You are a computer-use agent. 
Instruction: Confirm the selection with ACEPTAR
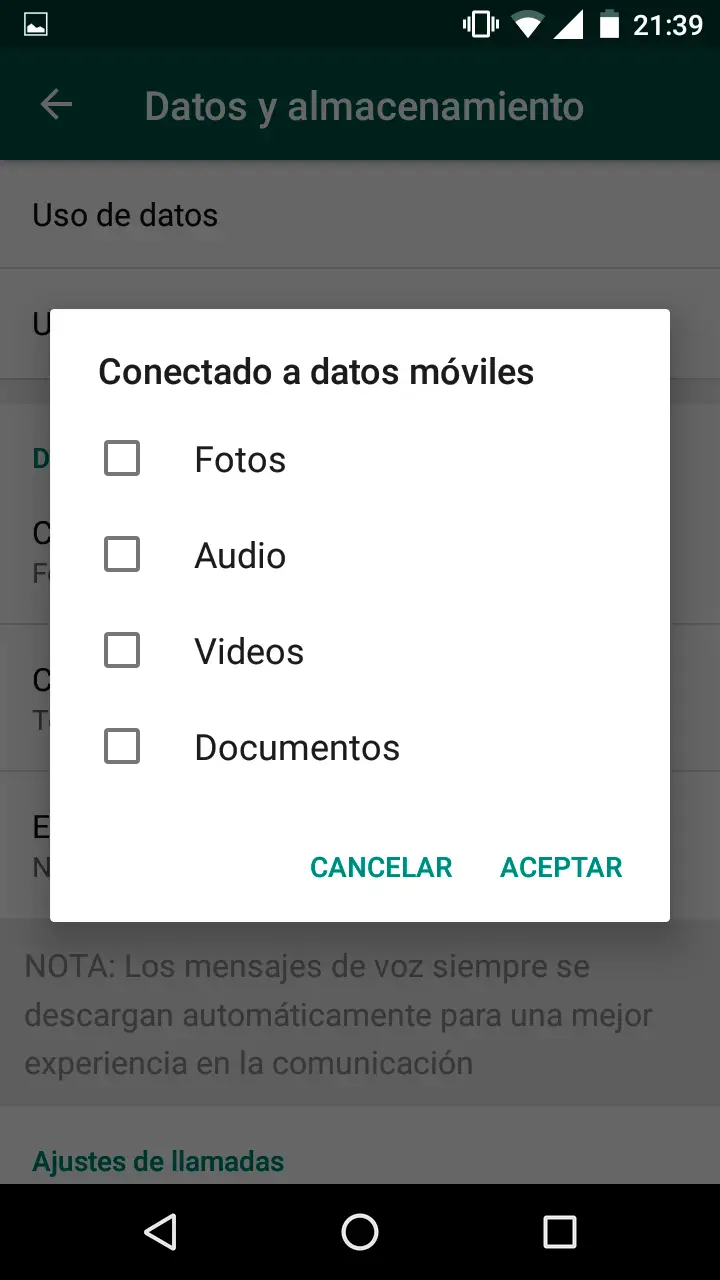pyautogui.click(x=561, y=867)
